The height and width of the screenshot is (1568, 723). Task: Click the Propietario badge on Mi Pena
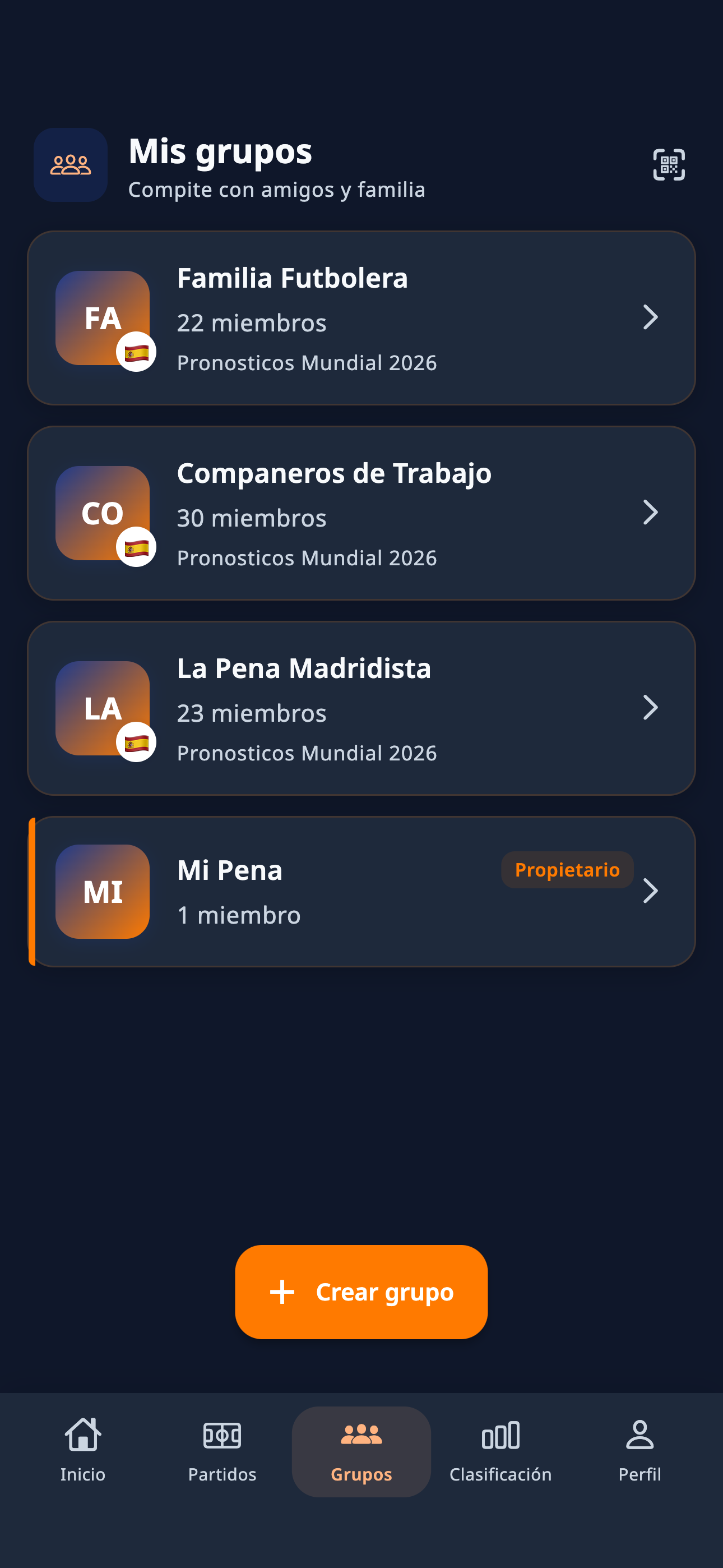tap(567, 870)
